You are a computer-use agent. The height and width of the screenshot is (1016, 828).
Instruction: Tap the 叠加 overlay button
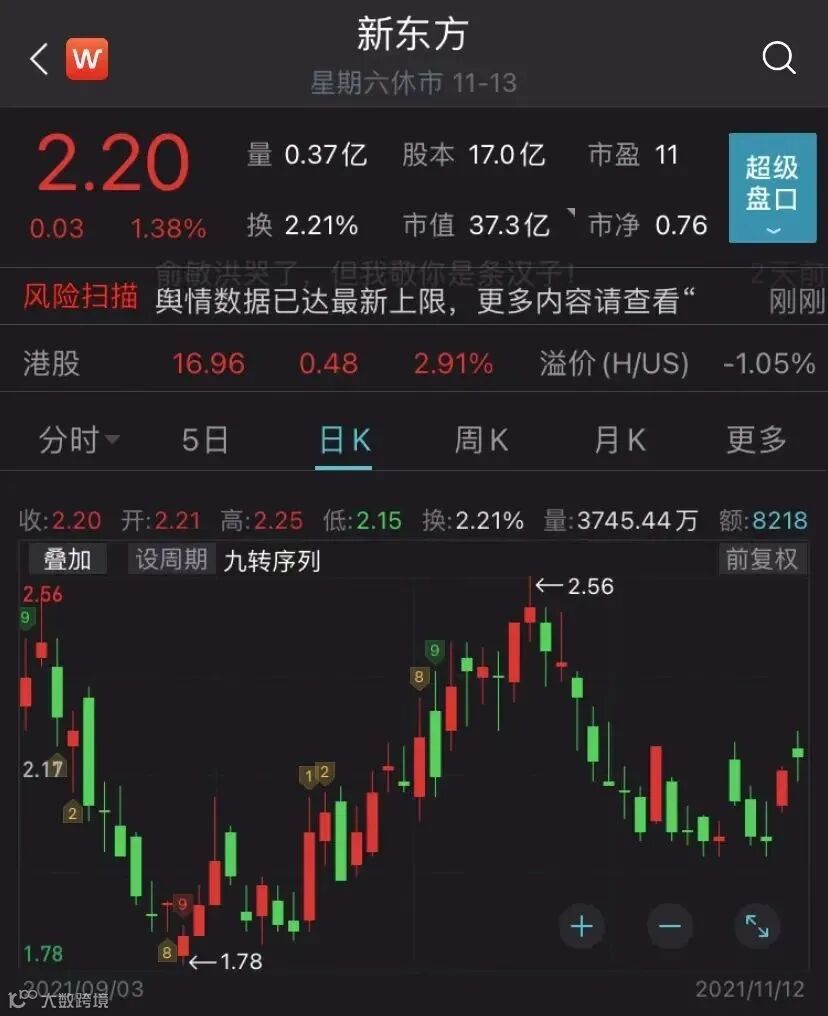point(67,559)
